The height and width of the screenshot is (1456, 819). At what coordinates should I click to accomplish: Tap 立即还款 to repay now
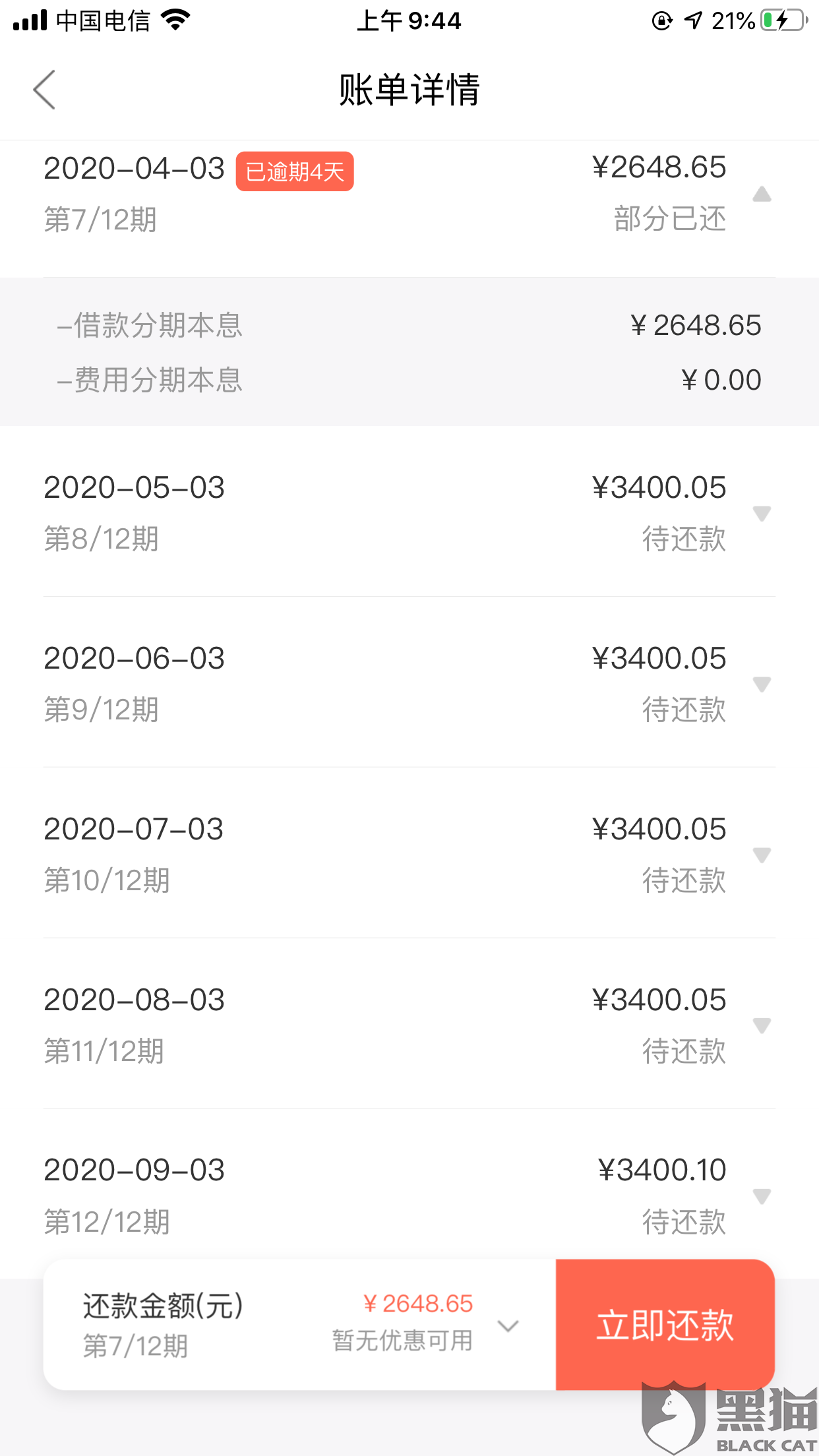(665, 1325)
